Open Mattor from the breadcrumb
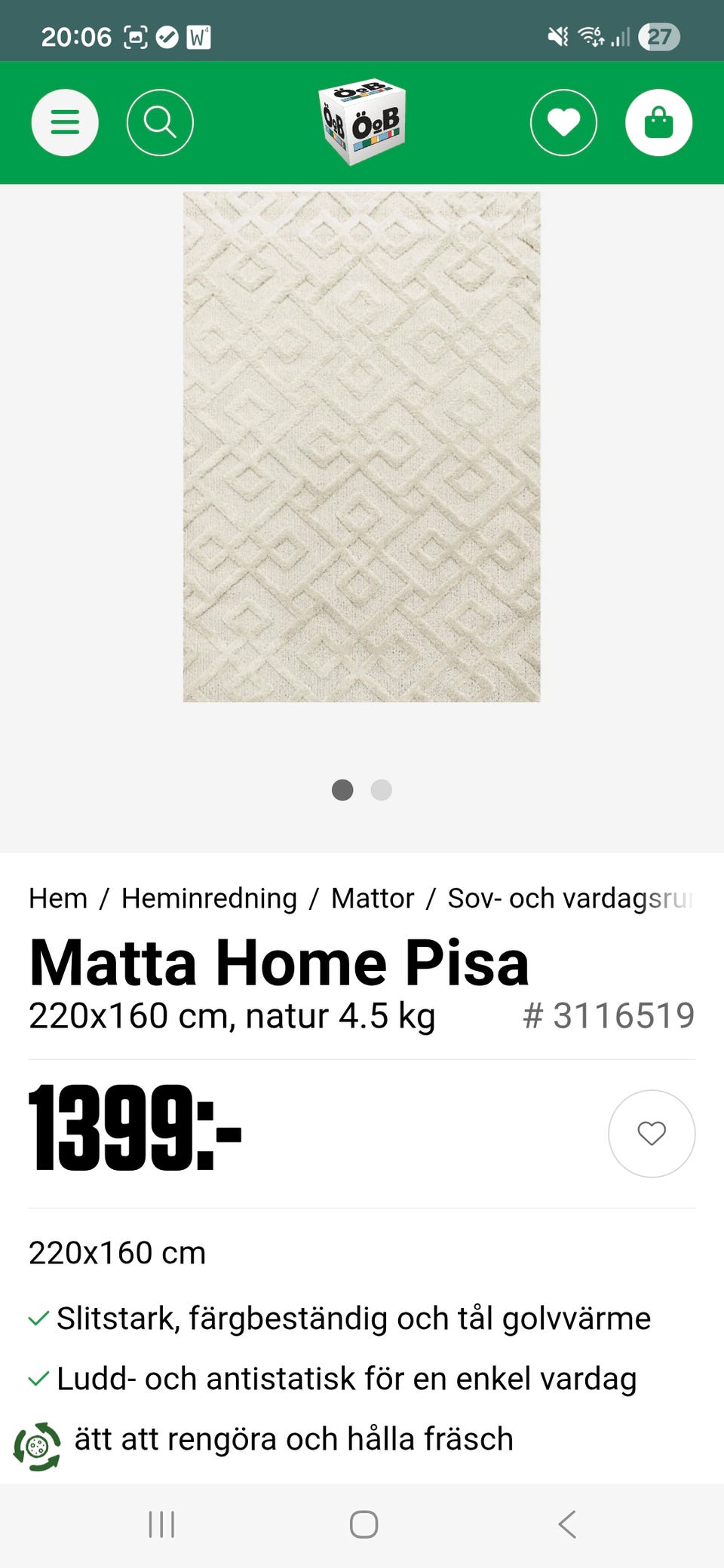Screen dimensions: 724x1568 (x=372, y=898)
